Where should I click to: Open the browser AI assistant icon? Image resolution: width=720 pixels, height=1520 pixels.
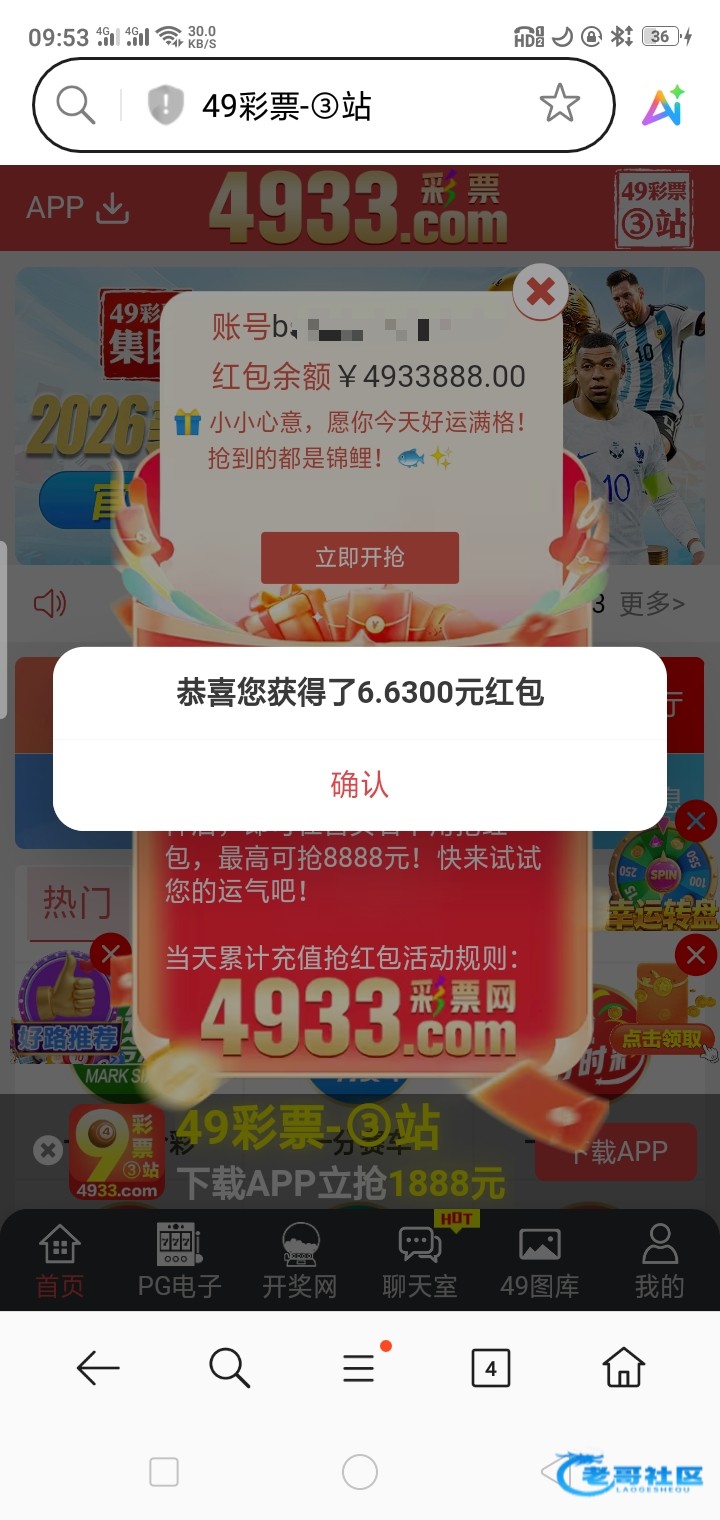663,106
